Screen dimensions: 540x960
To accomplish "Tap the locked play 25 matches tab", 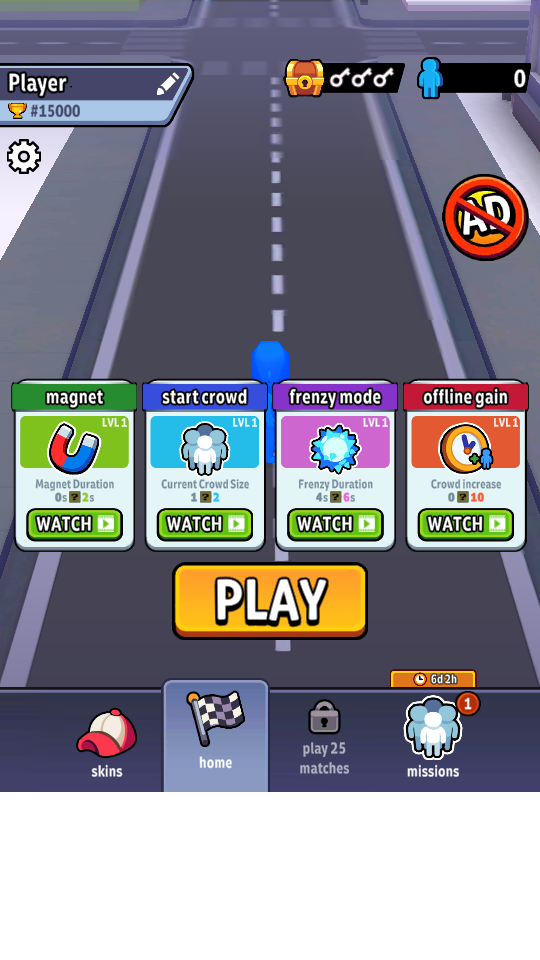I will coord(324,738).
